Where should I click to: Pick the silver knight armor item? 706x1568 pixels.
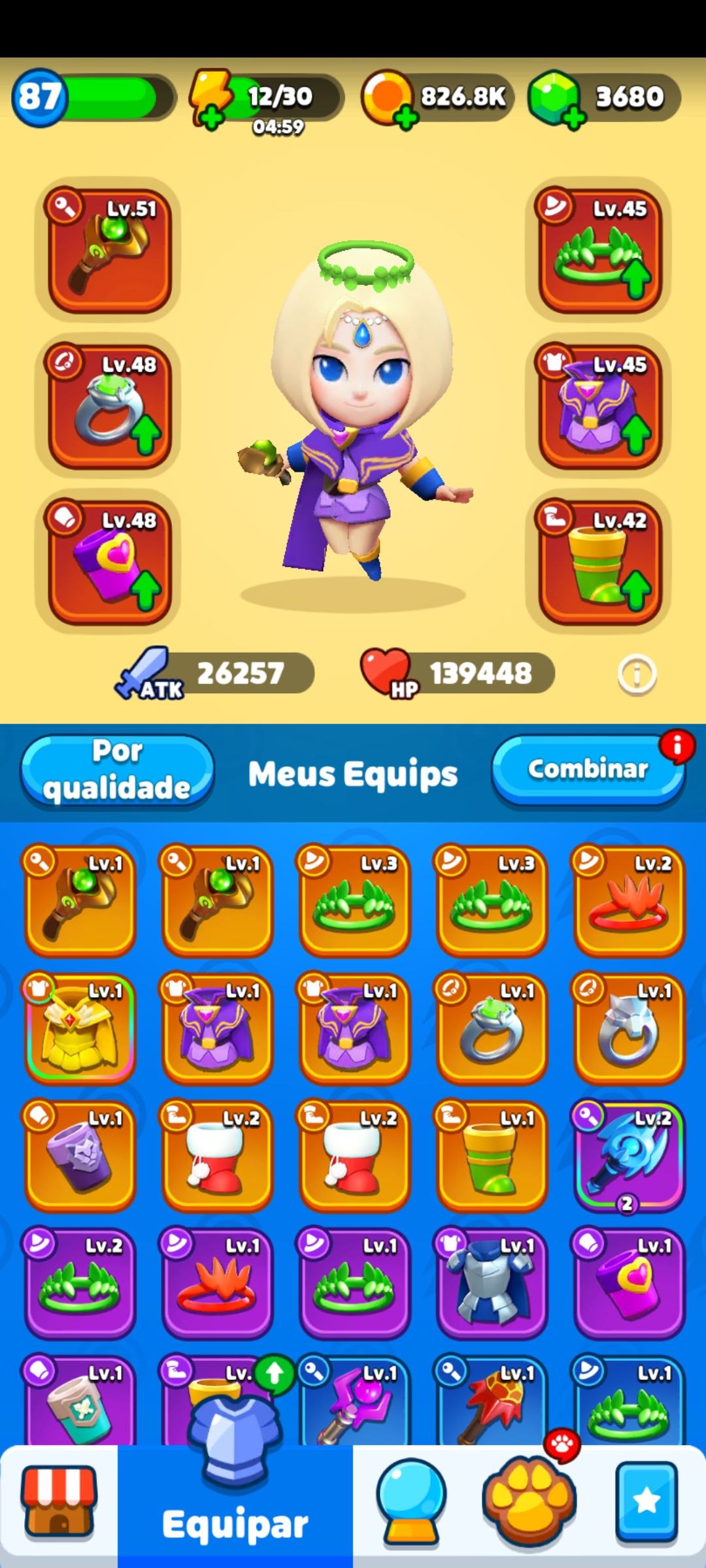(492, 1282)
